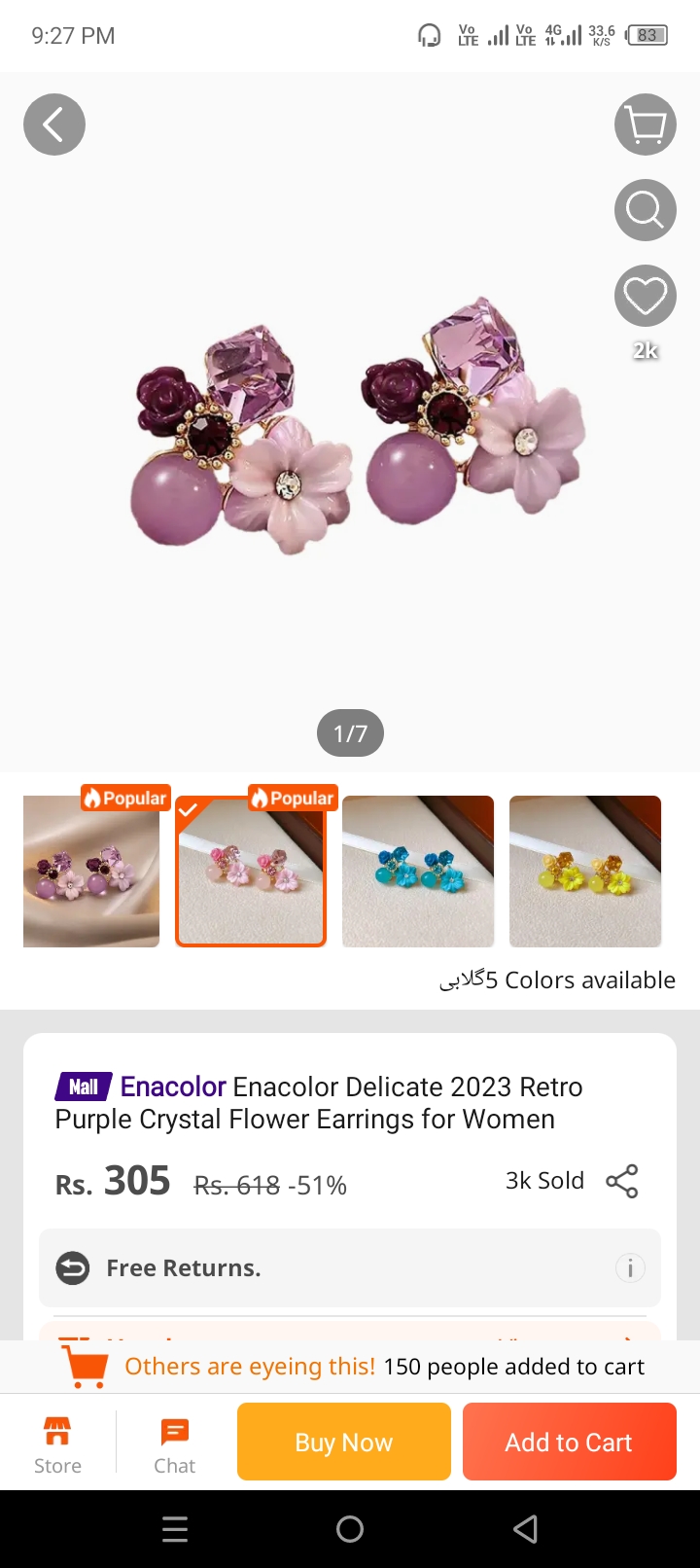Screen dimensions: 700x1568
Task: Add the earrings to cart
Action: coord(570,1442)
